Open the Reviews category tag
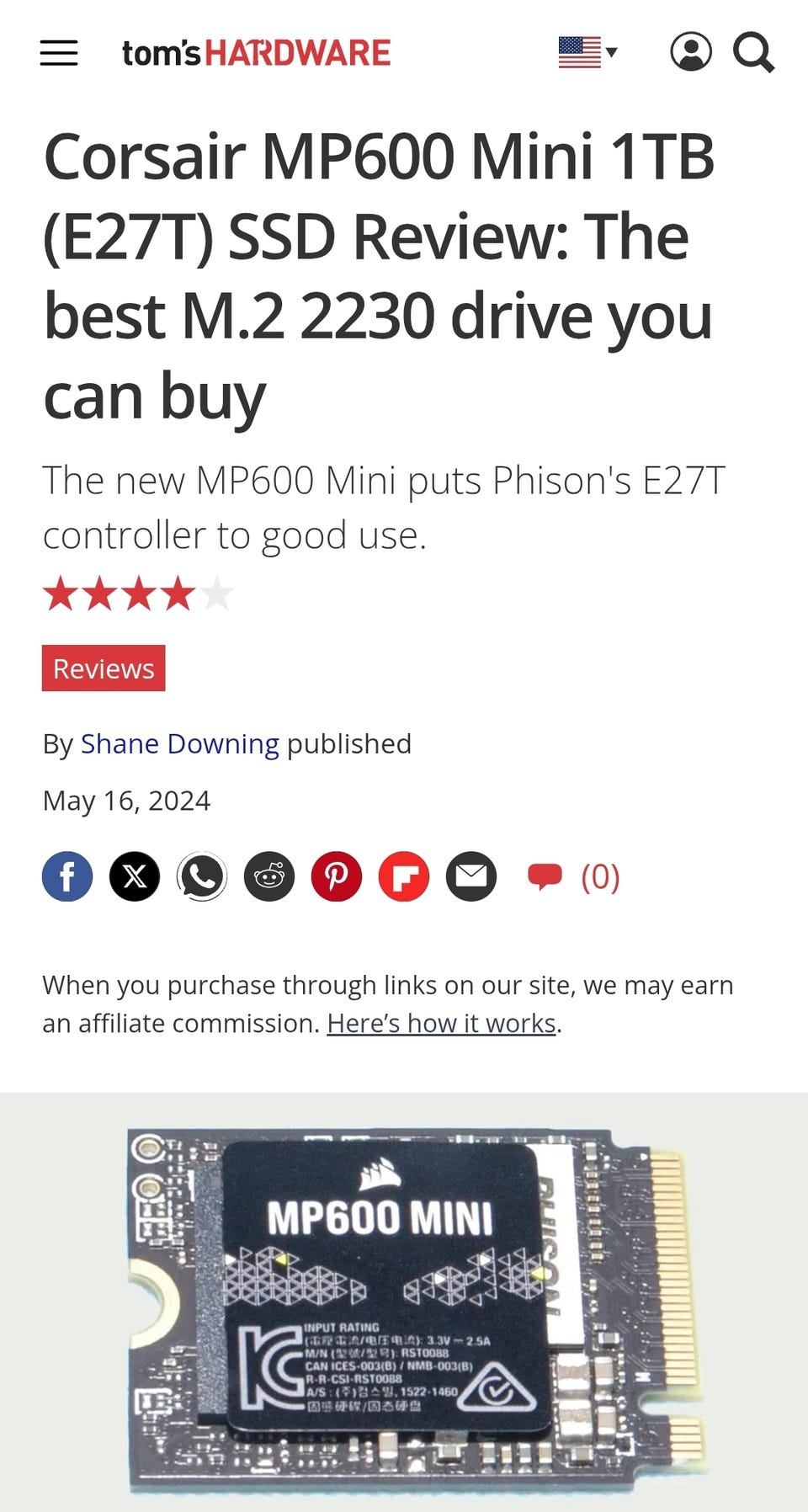 coord(104,668)
